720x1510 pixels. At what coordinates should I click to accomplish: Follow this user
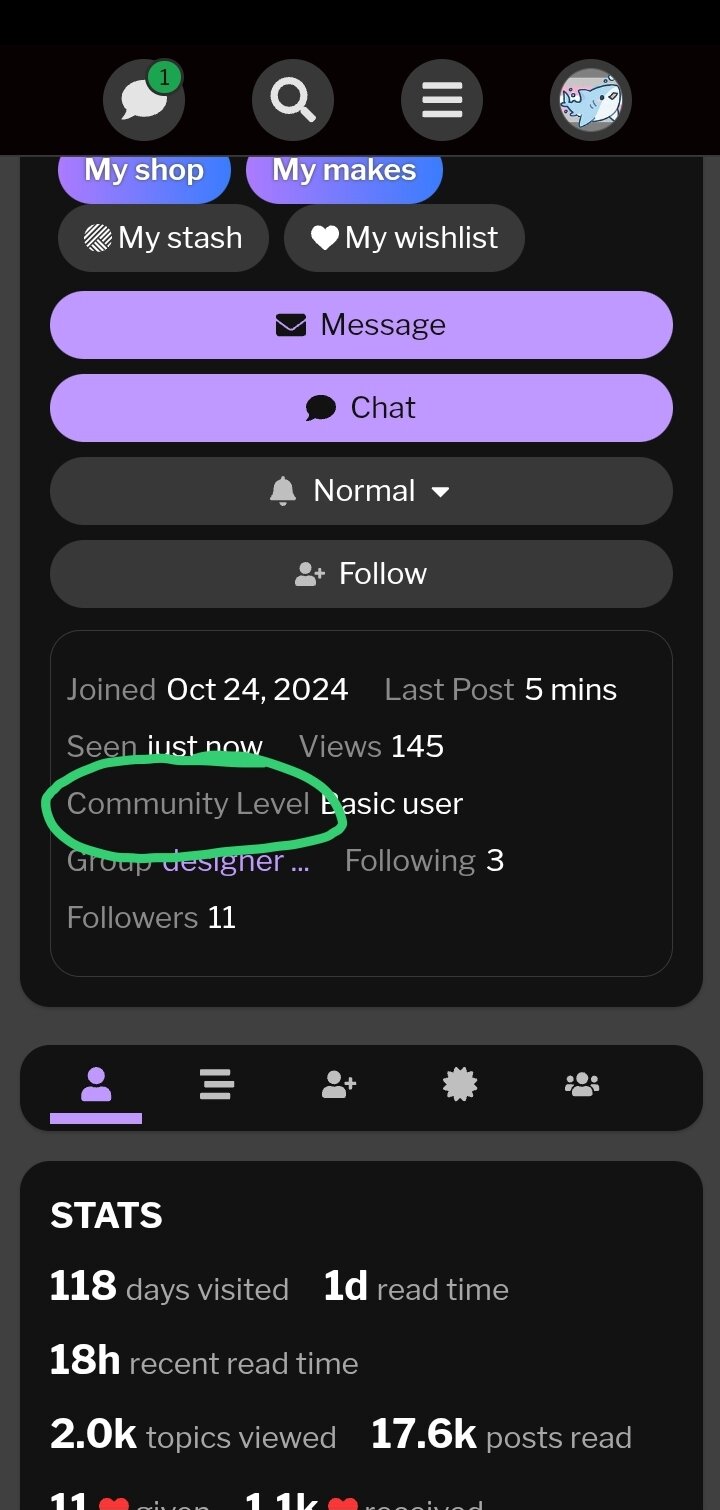click(361, 574)
